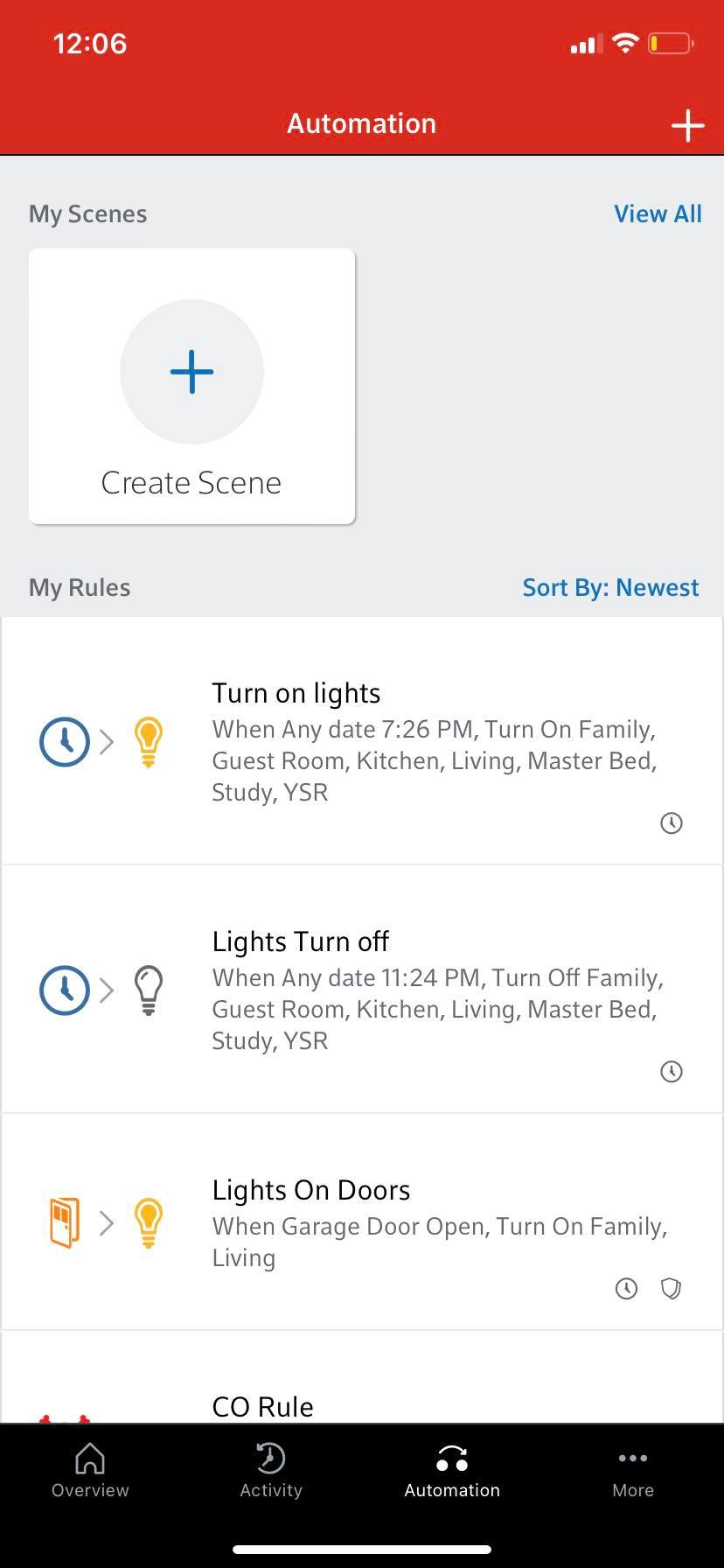This screenshot has width=724, height=1568.
Task: Tap View All to see all scenes
Action: click(658, 213)
